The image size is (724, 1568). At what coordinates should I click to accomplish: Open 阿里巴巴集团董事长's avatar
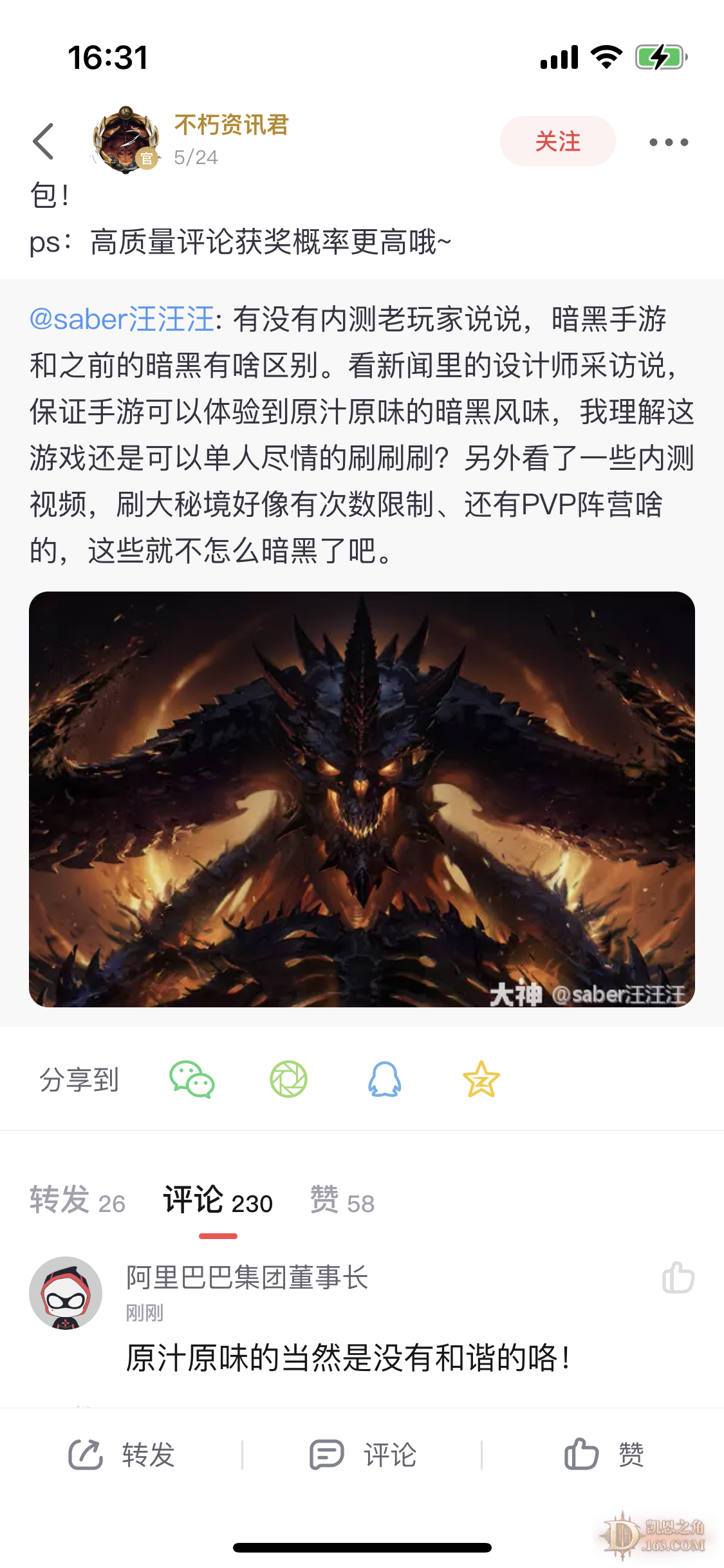tap(66, 1293)
